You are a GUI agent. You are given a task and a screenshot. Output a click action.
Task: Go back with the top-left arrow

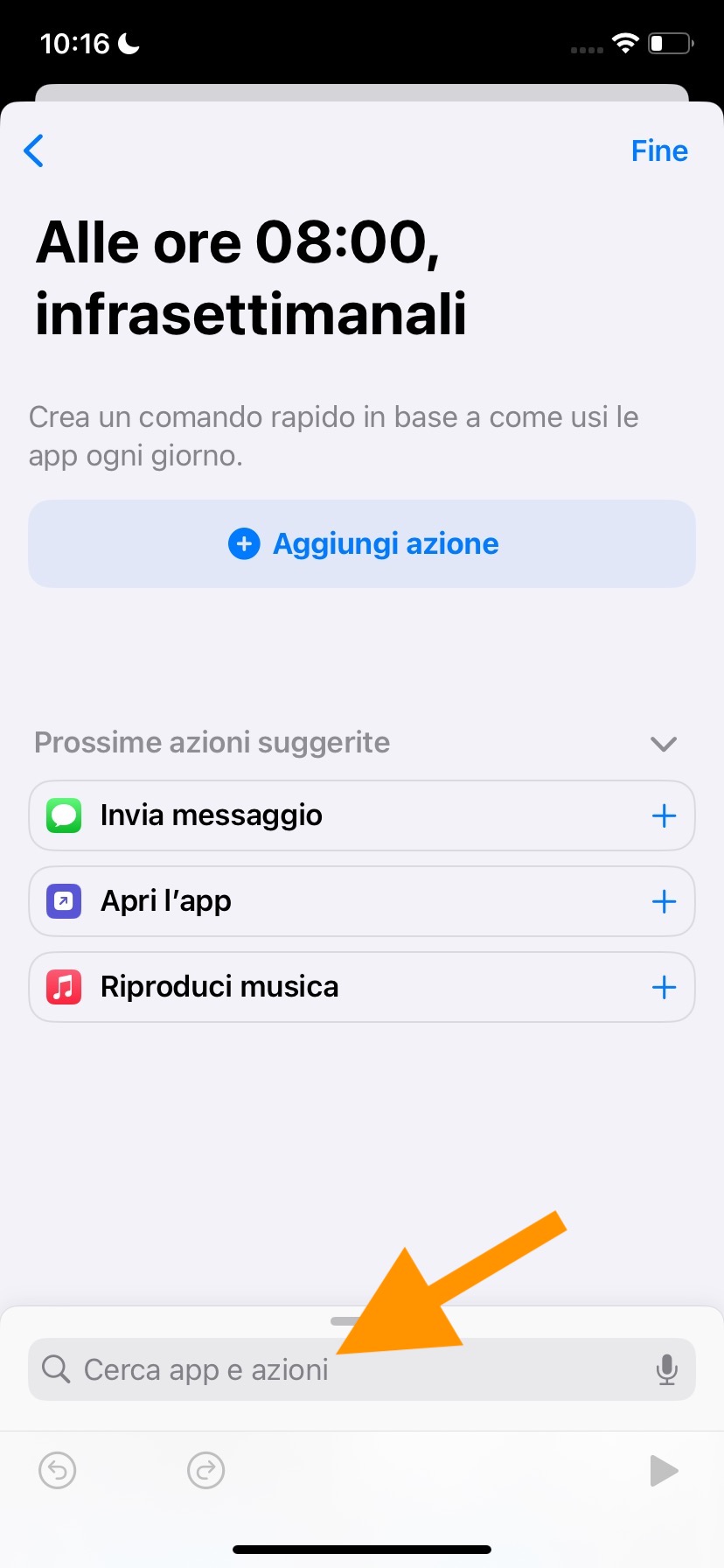(x=34, y=150)
